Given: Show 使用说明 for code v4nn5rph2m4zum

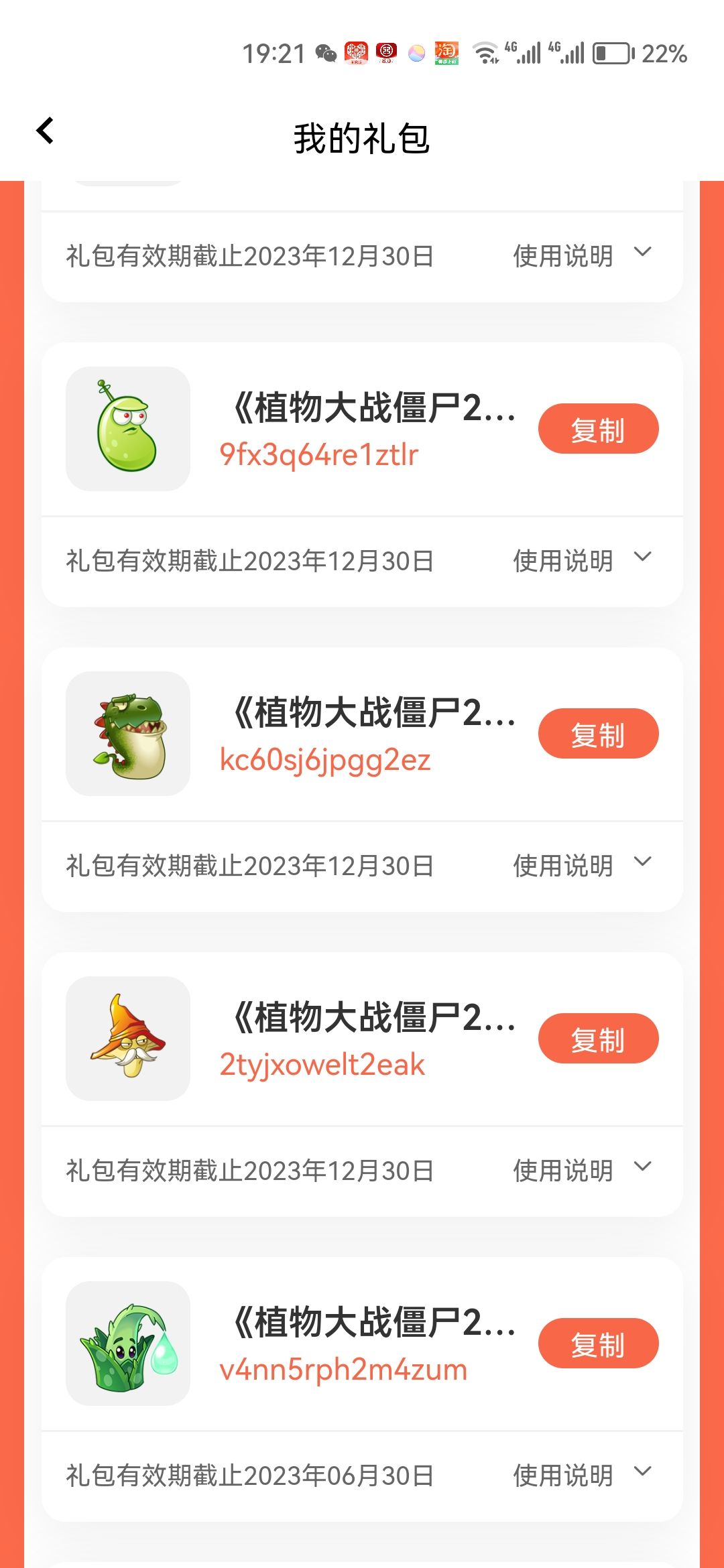Looking at the screenshot, I should click(582, 1475).
